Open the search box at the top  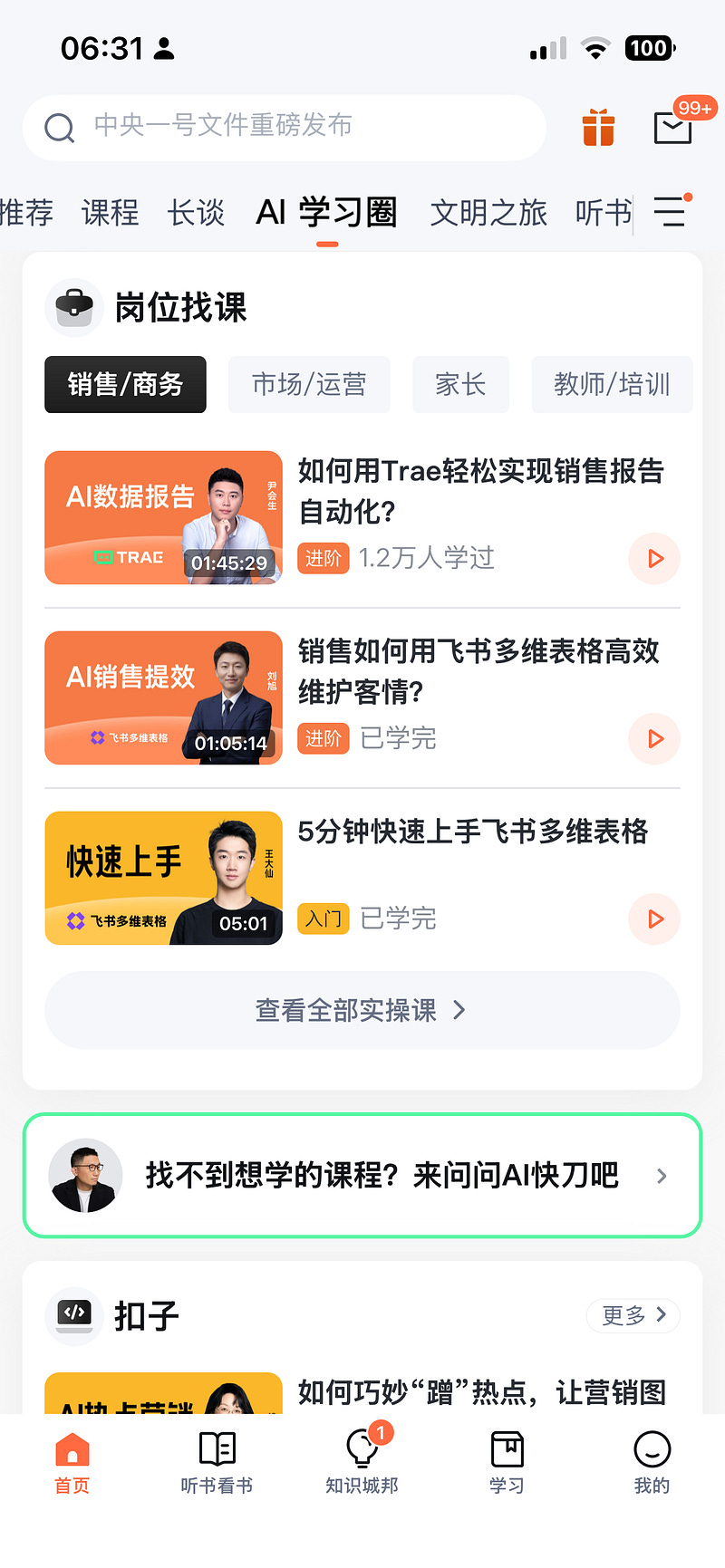point(283,128)
